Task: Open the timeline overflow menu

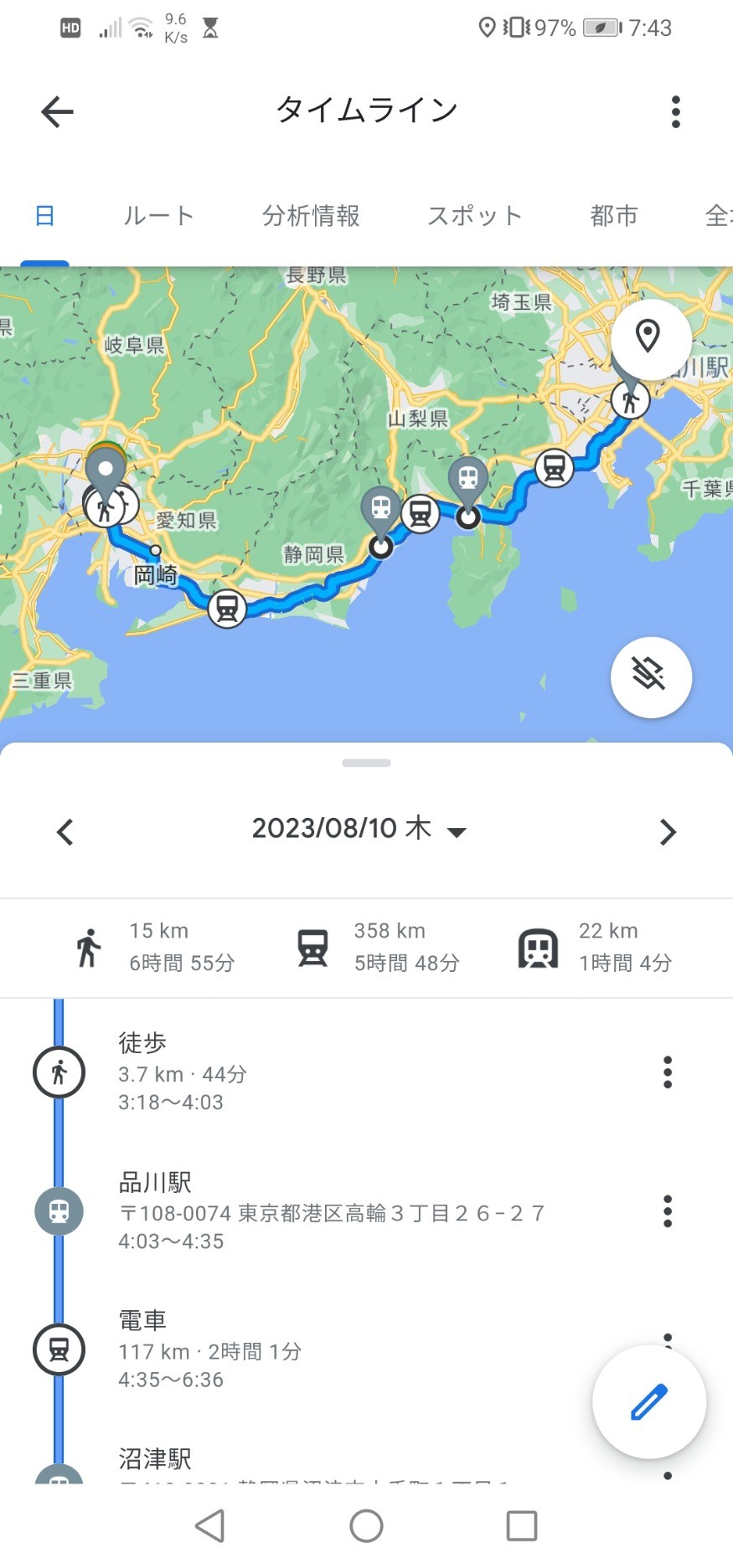Action: tap(675, 111)
